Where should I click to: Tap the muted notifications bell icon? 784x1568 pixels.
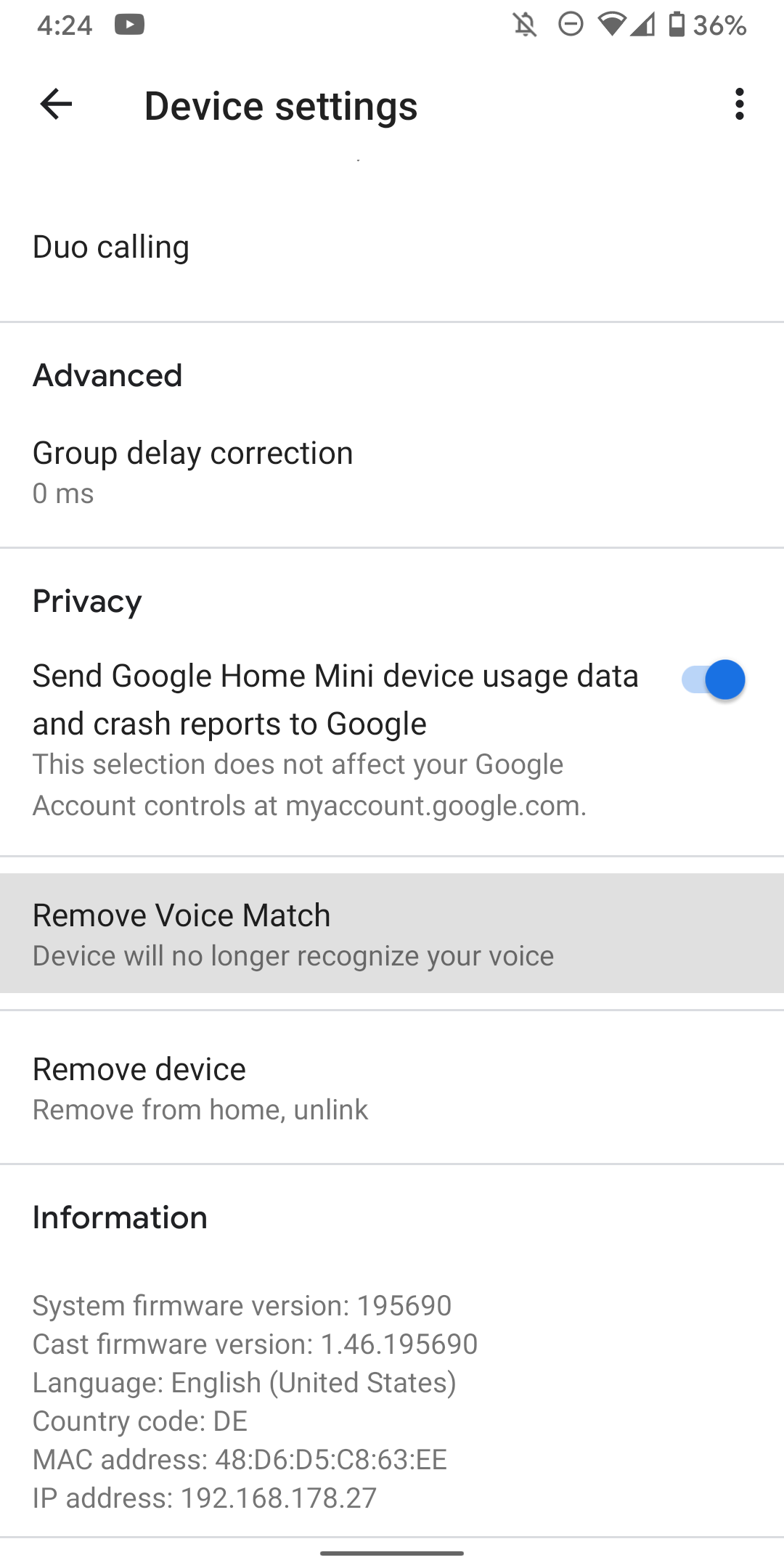525,25
